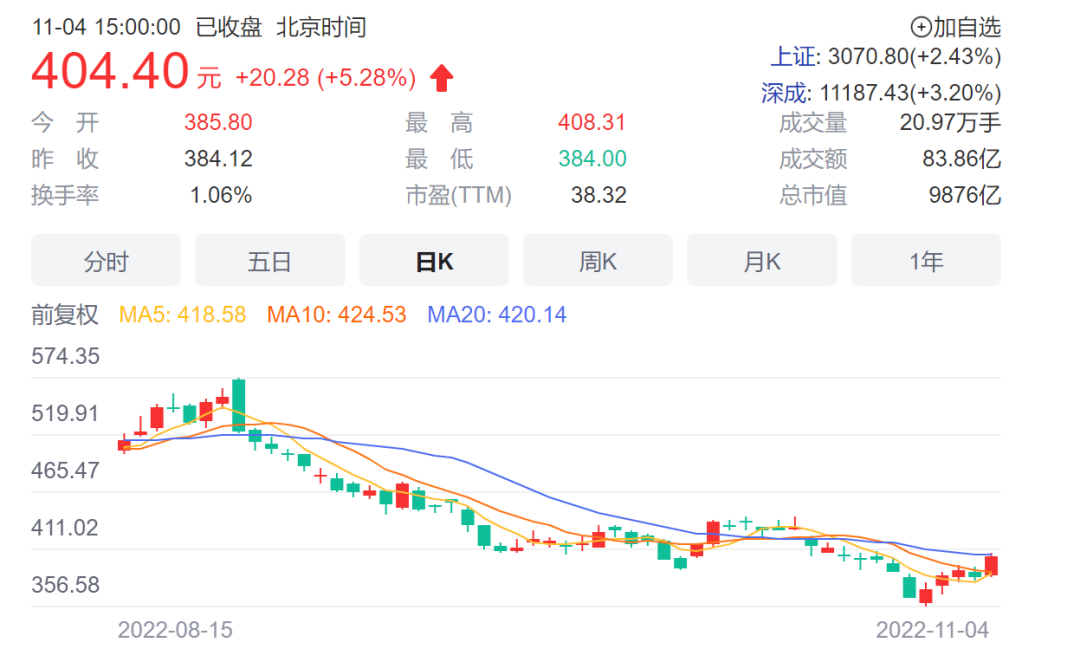Switch to the 周K chart view
This screenshot has width=1080, height=662.
[x=598, y=260]
